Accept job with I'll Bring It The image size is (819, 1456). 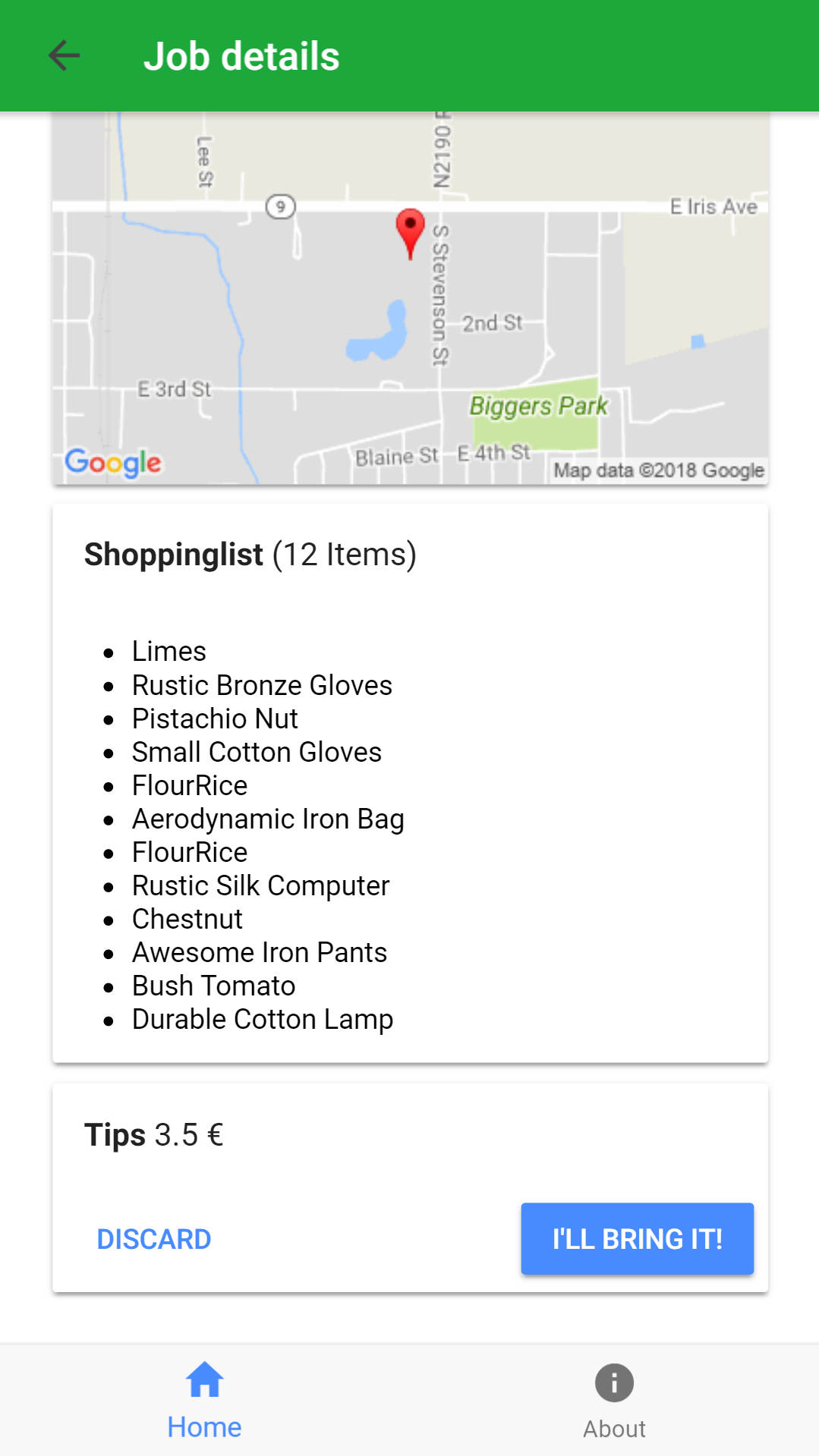tap(637, 1239)
